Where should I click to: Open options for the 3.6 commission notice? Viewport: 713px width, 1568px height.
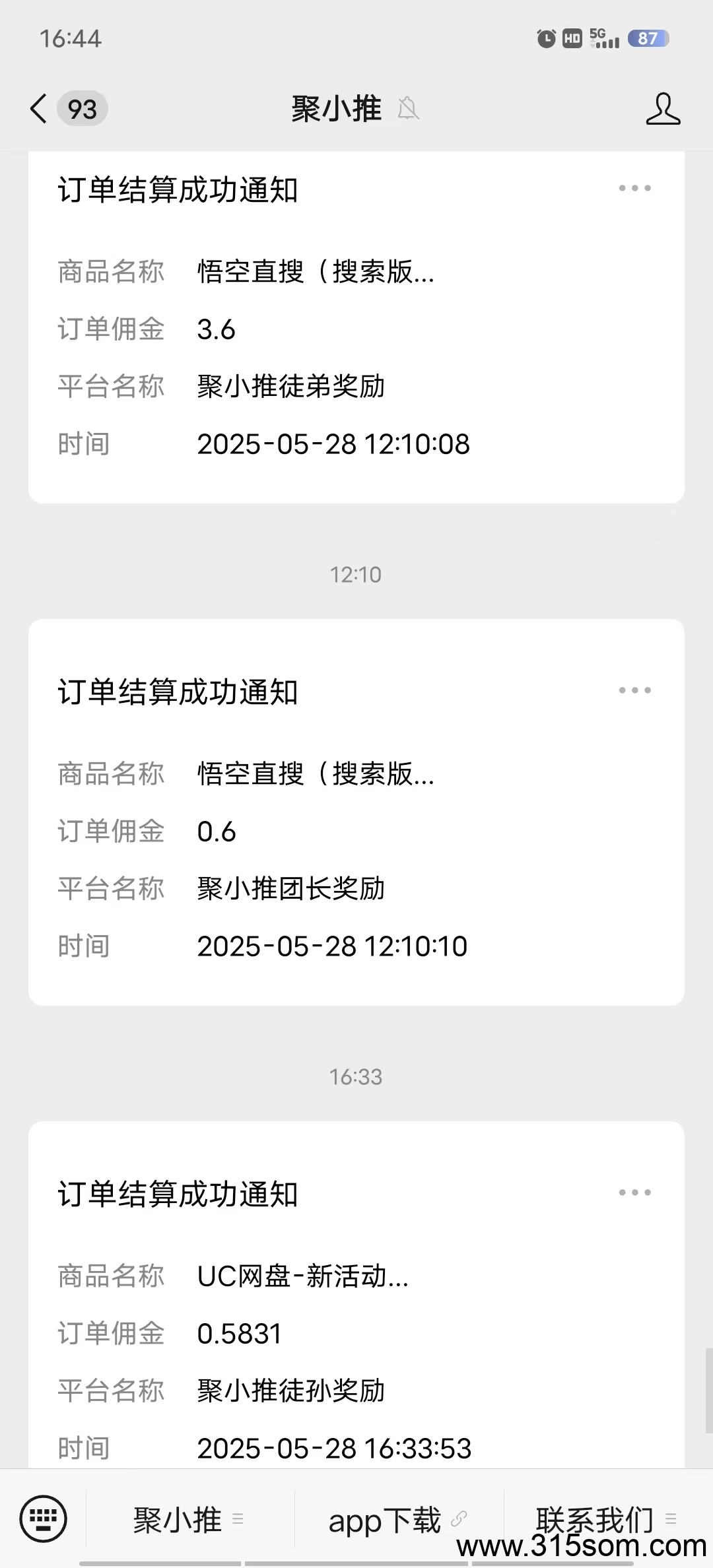(x=634, y=189)
